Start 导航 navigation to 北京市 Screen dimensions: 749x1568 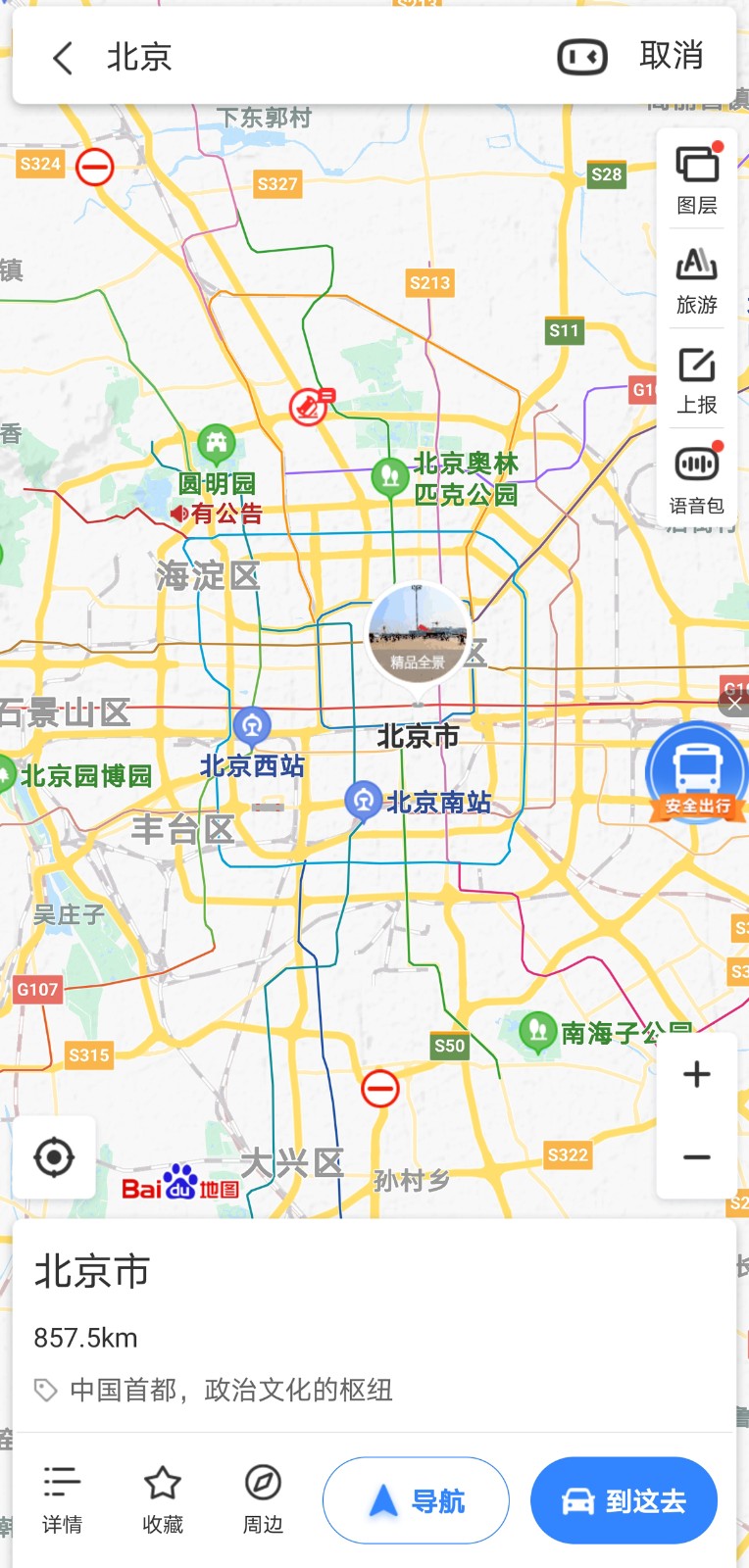(x=416, y=1500)
